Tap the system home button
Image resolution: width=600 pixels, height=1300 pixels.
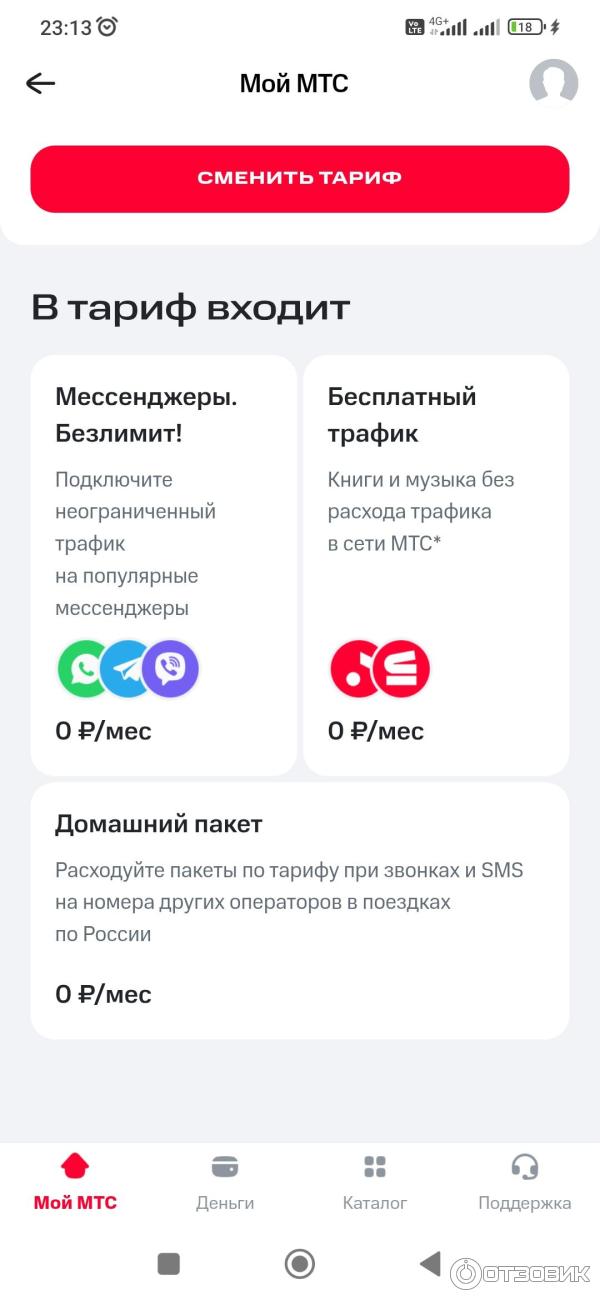300,1264
